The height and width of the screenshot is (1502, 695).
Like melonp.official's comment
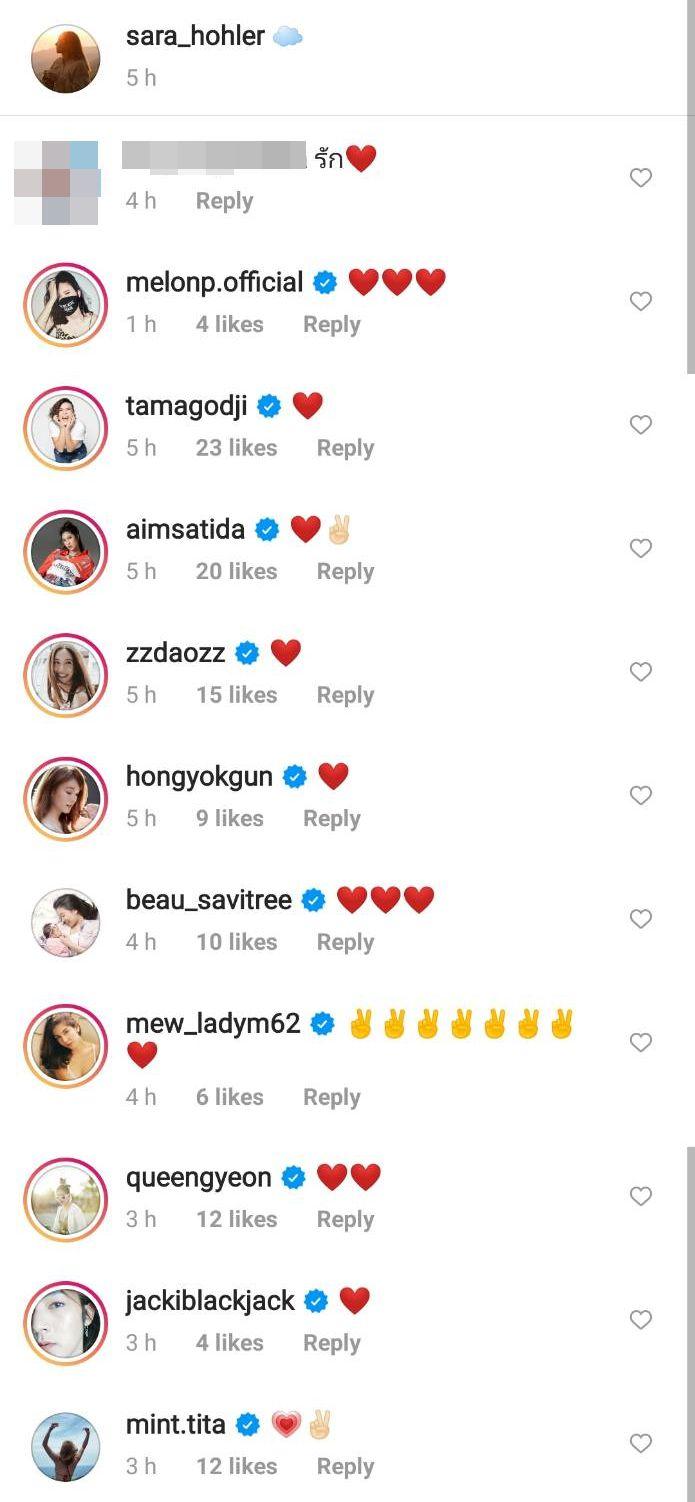click(640, 301)
